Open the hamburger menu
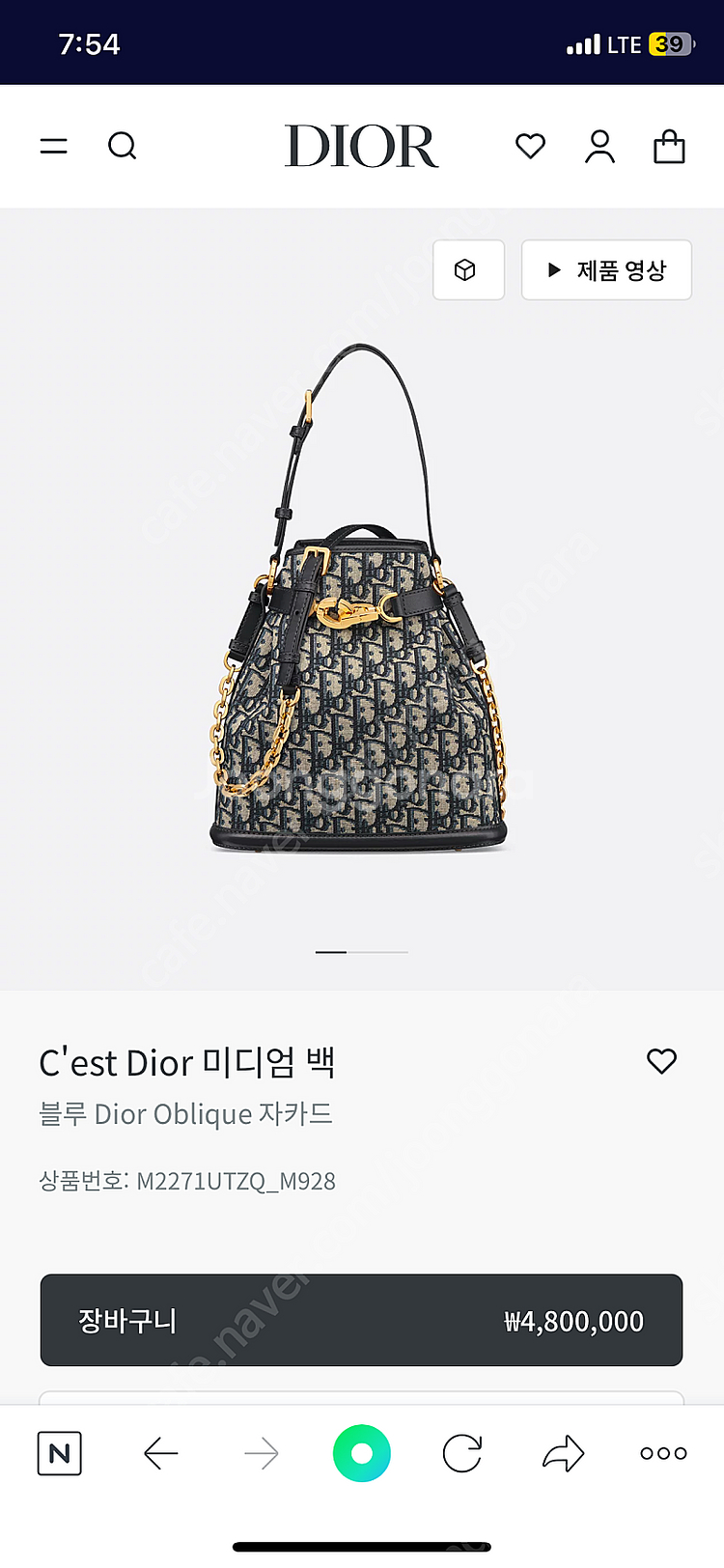 (54, 147)
